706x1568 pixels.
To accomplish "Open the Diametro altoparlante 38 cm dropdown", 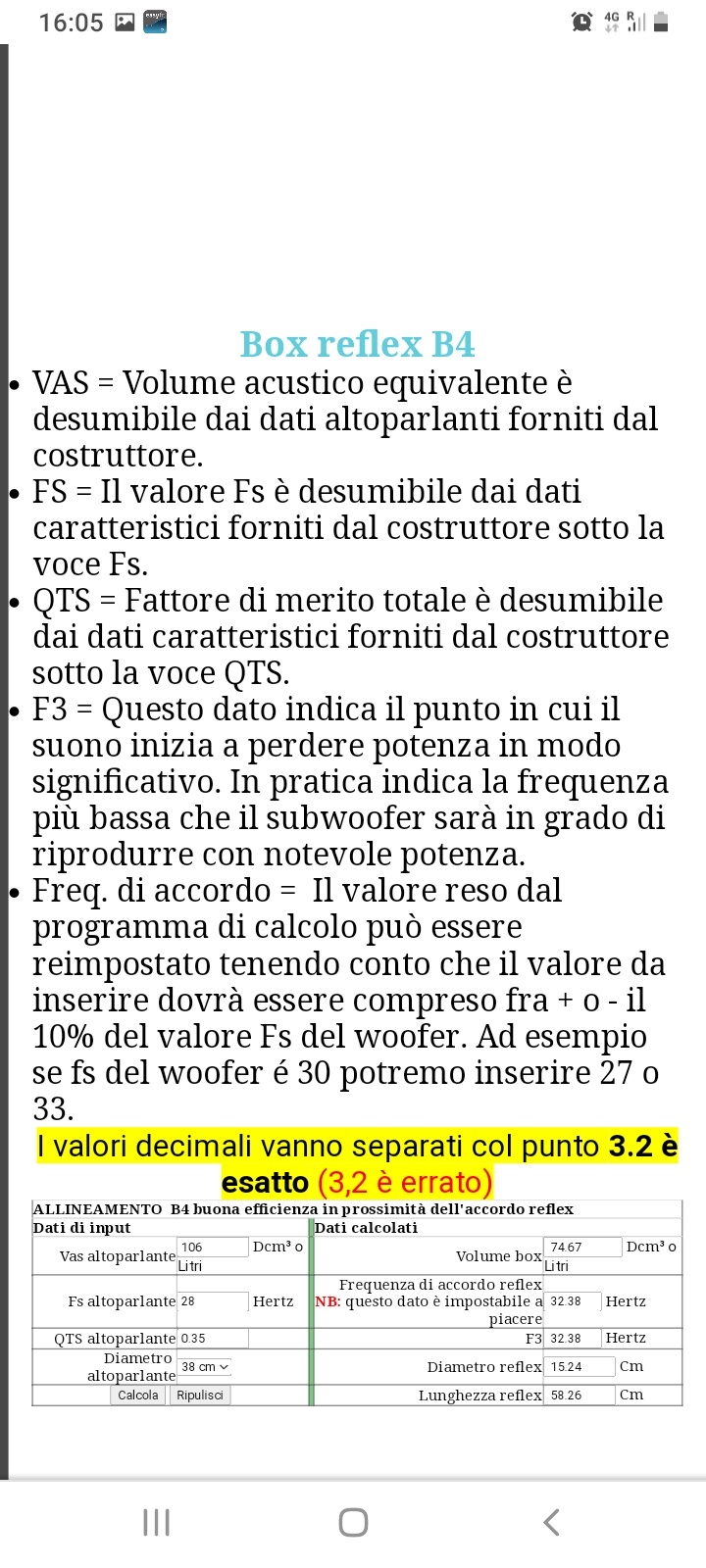I will pos(205,1366).
